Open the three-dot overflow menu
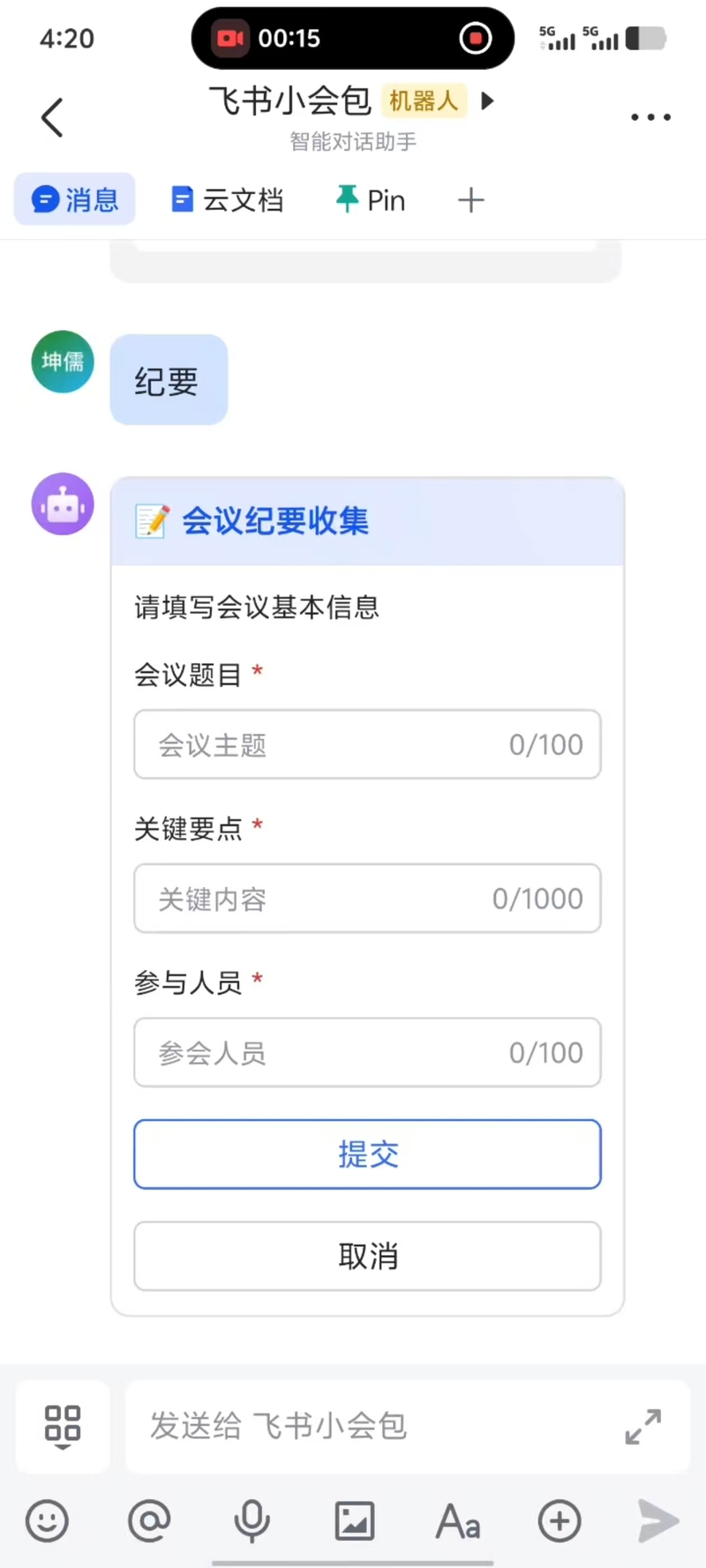706x1568 pixels. [x=650, y=117]
